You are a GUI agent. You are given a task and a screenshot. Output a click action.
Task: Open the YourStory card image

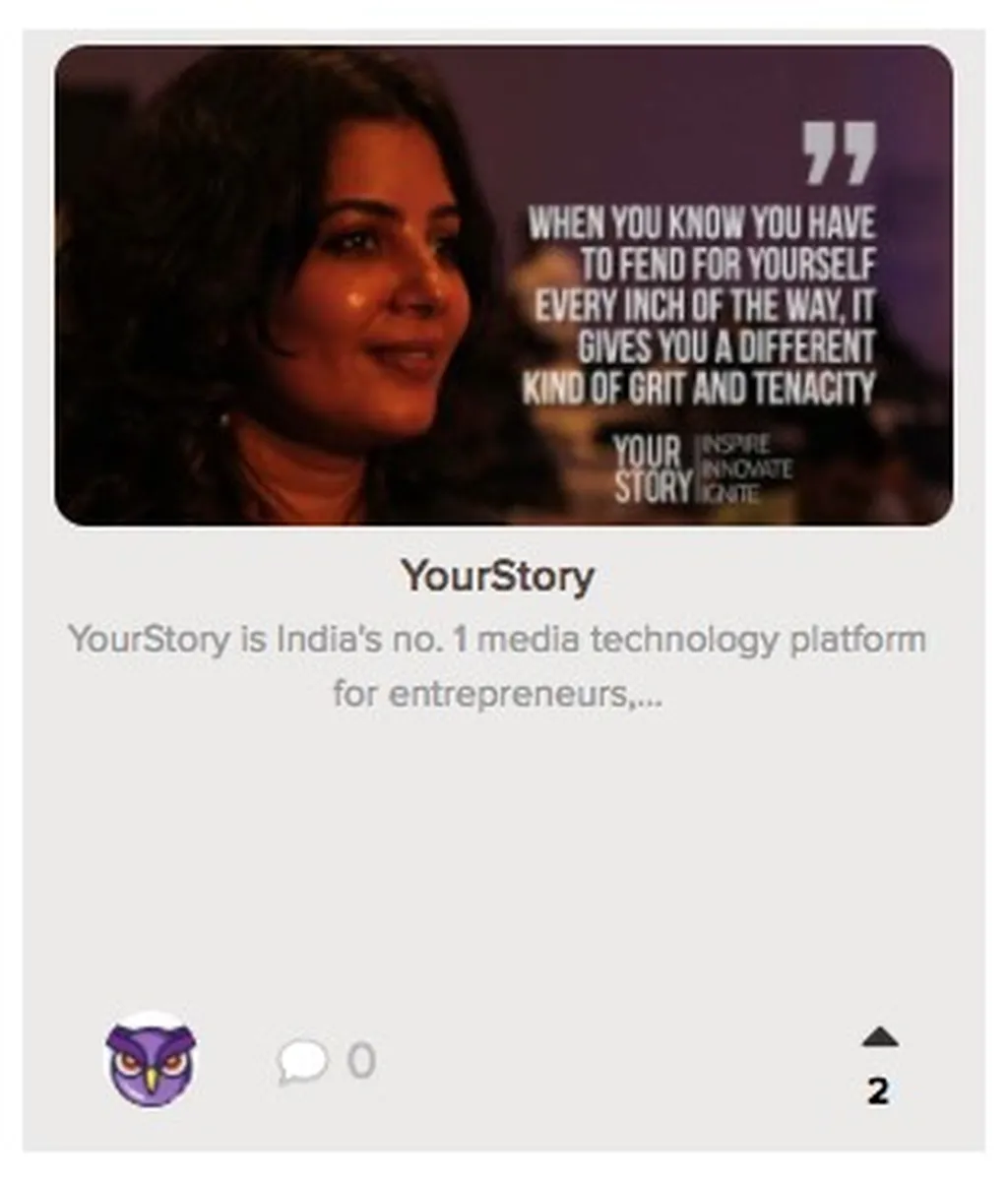503,285
